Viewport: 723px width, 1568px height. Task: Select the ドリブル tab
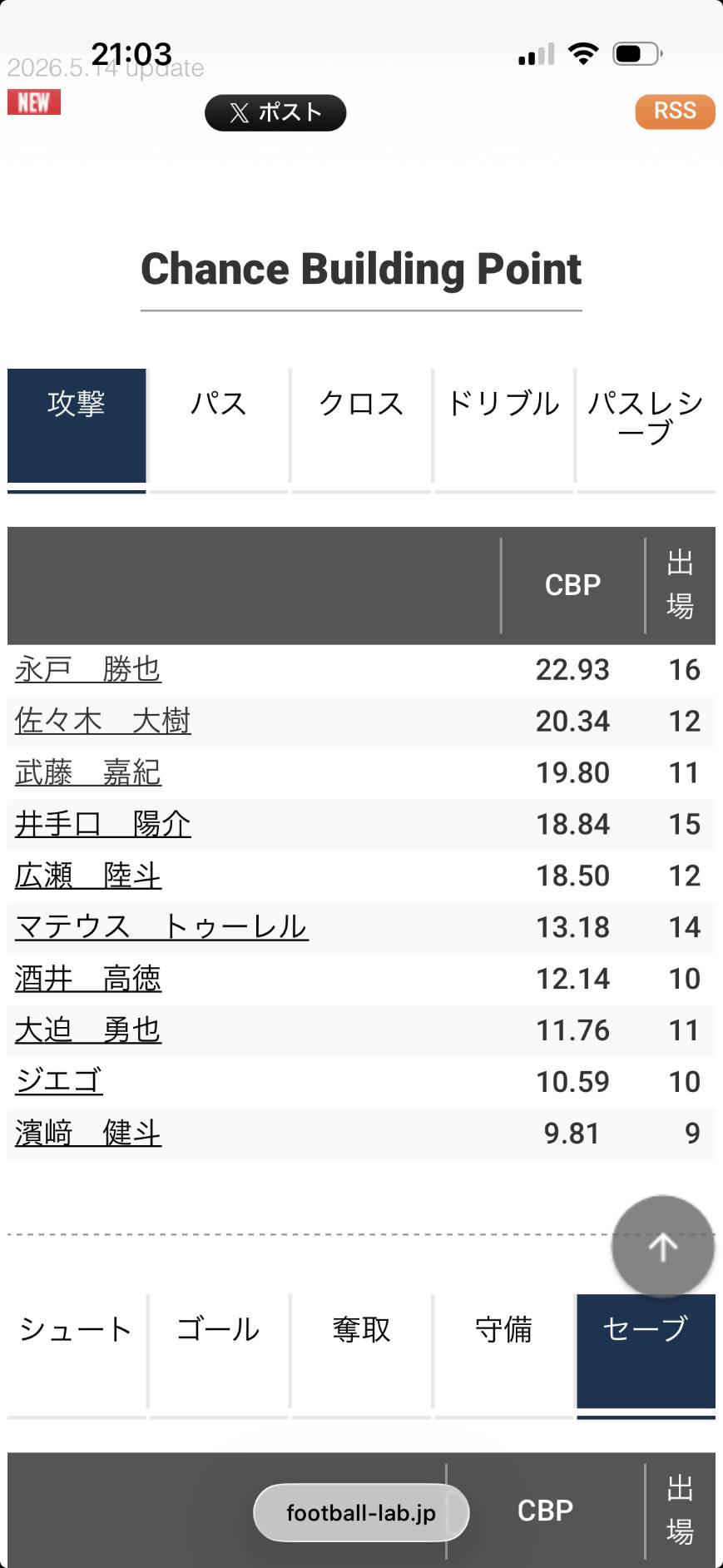click(x=503, y=425)
